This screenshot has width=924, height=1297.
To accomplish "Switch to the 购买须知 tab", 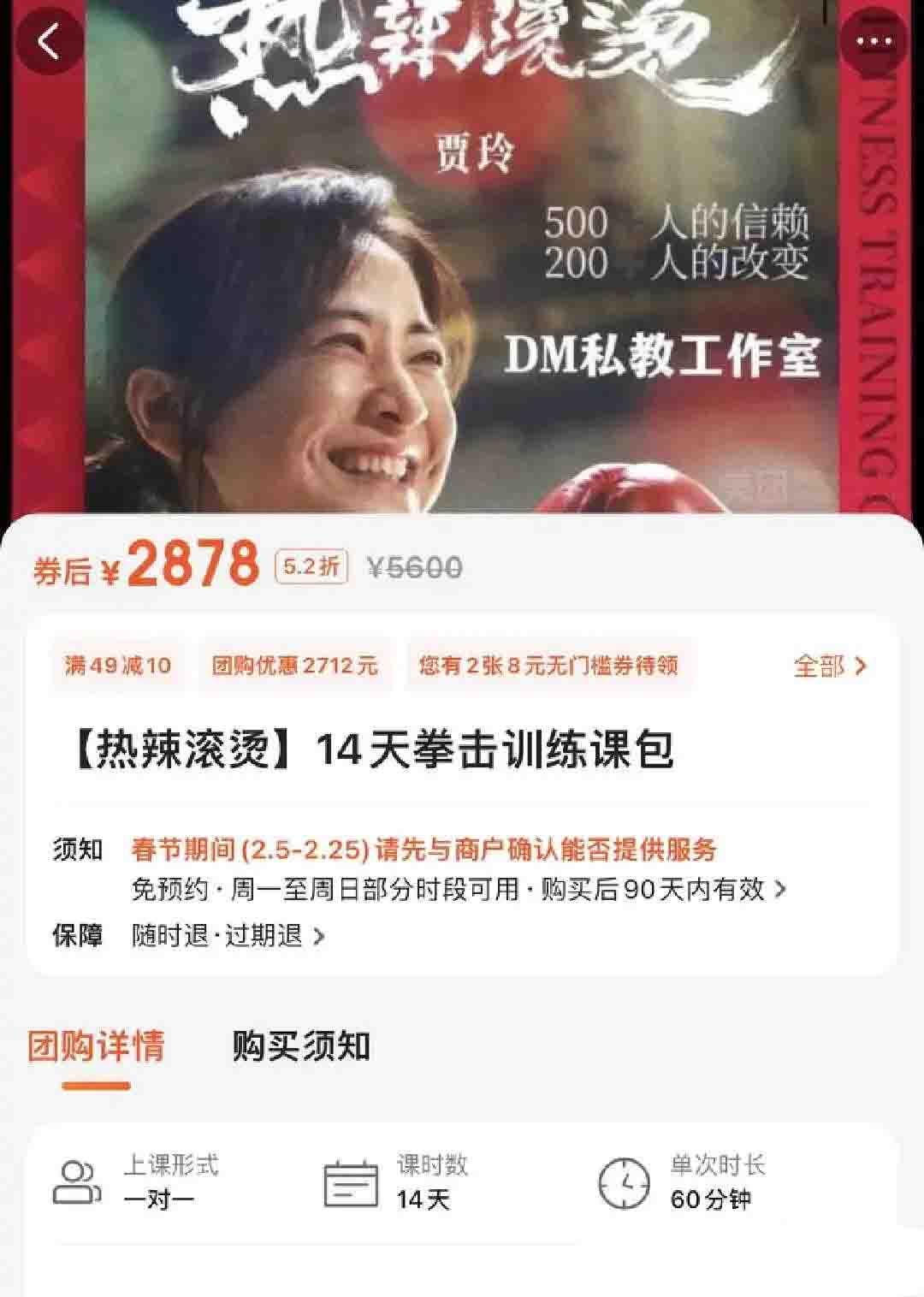I will 301,1046.
